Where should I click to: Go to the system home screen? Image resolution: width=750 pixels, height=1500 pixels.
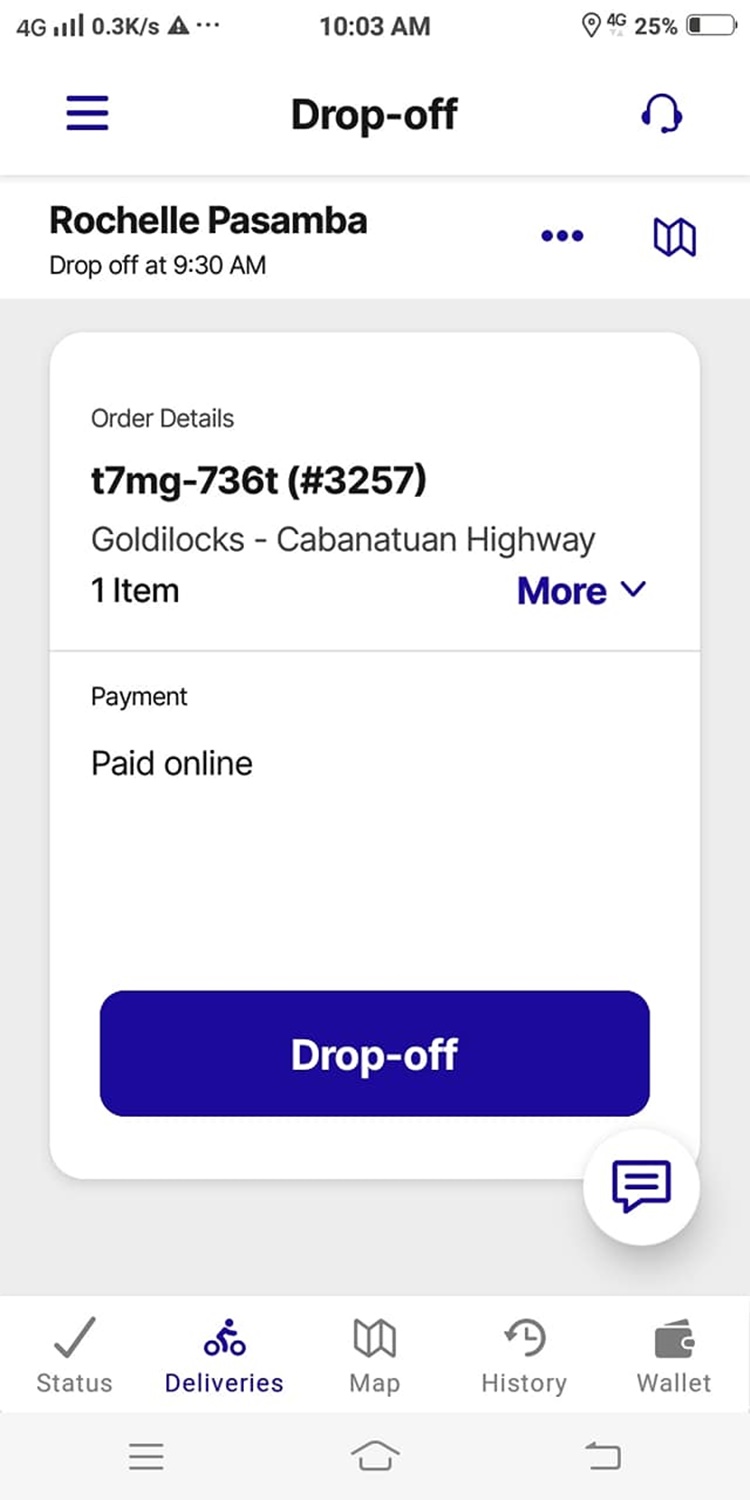coord(375,1457)
